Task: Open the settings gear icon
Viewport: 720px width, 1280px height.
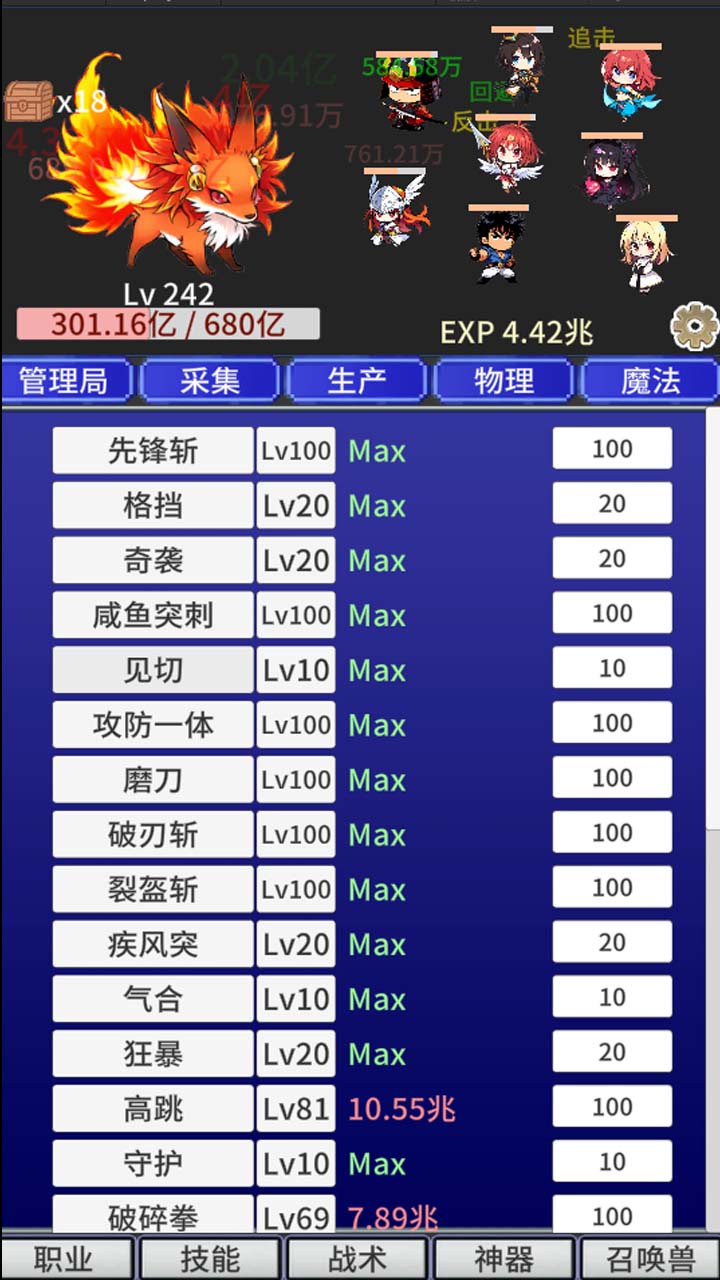Action: pyautogui.click(x=694, y=327)
